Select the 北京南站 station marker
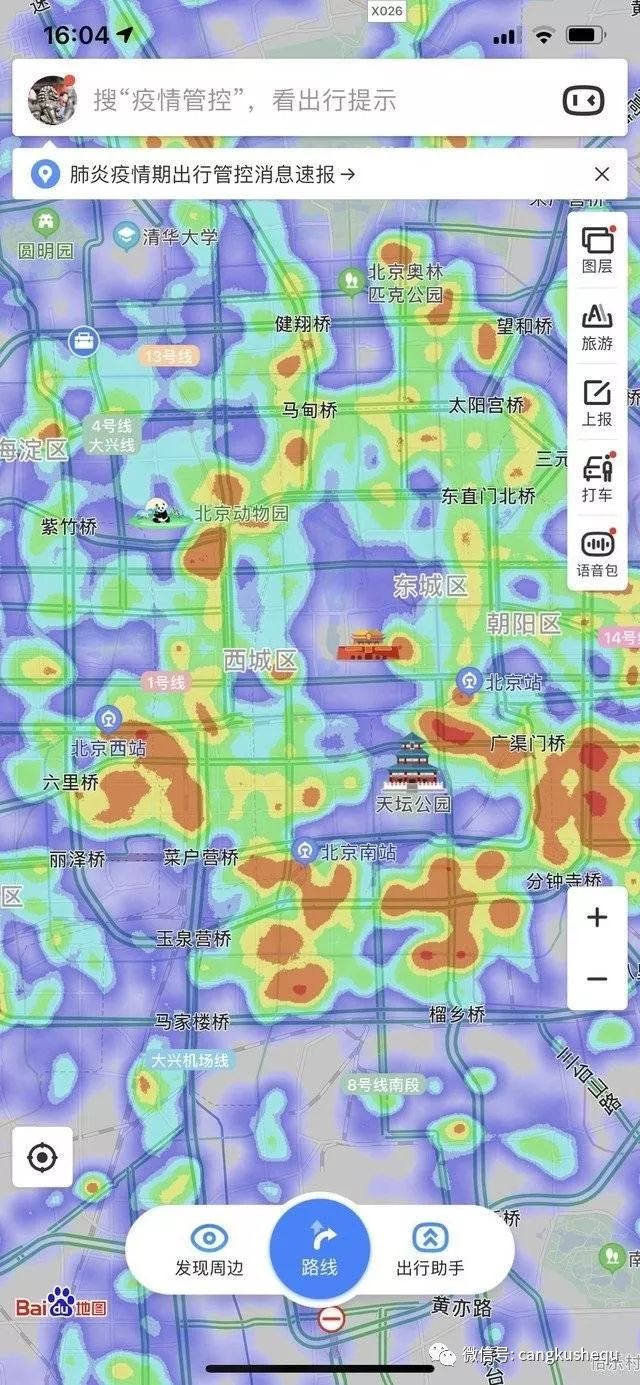This screenshot has width=640, height=1385. click(305, 852)
